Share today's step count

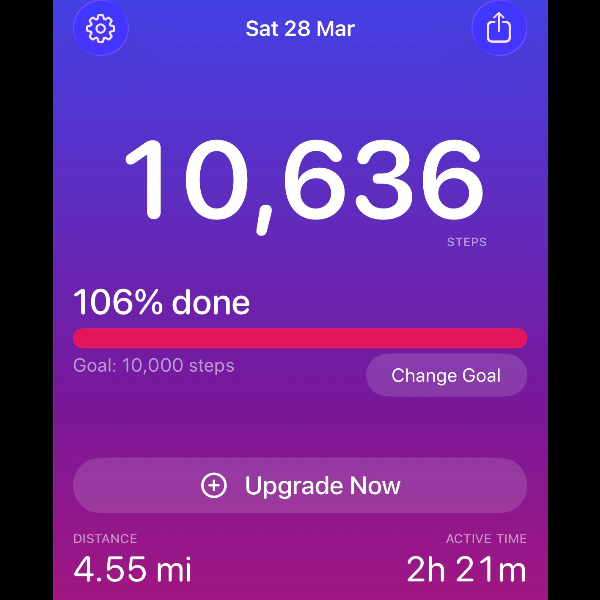coord(498,28)
